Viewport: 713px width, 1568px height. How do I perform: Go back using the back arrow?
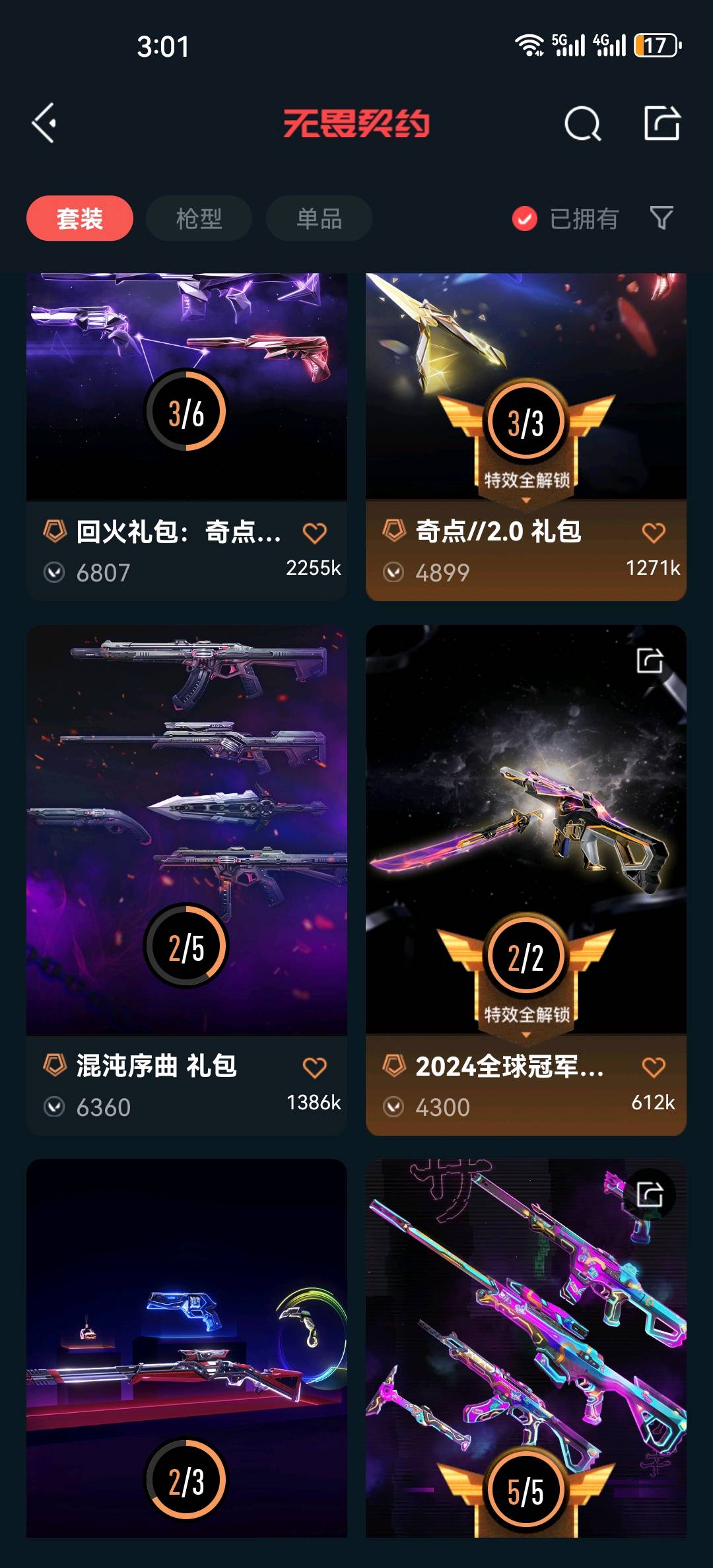[44, 123]
